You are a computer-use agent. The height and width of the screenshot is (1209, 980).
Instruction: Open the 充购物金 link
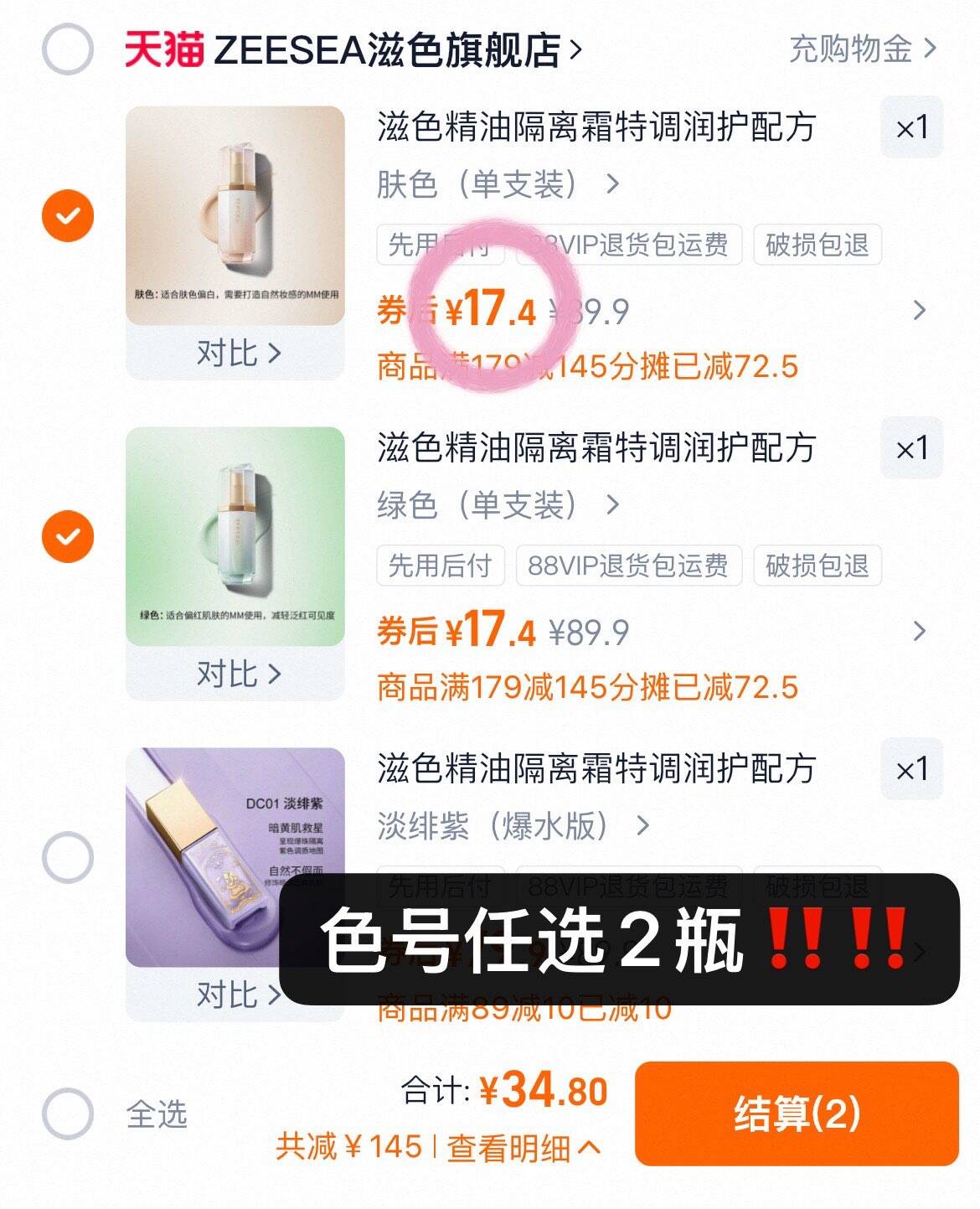pos(861,49)
